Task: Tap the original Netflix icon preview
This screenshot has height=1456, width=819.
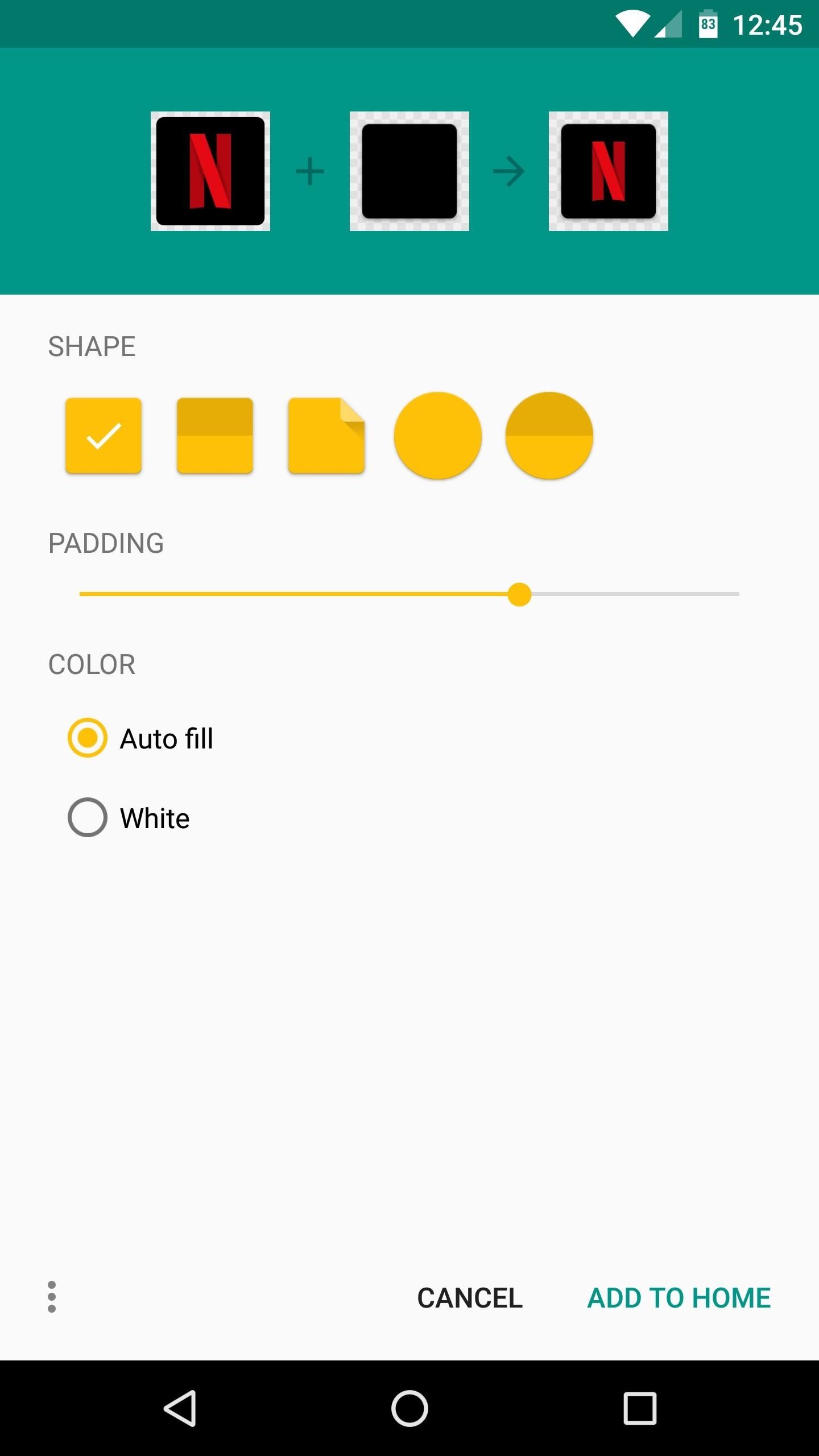Action: (x=210, y=171)
